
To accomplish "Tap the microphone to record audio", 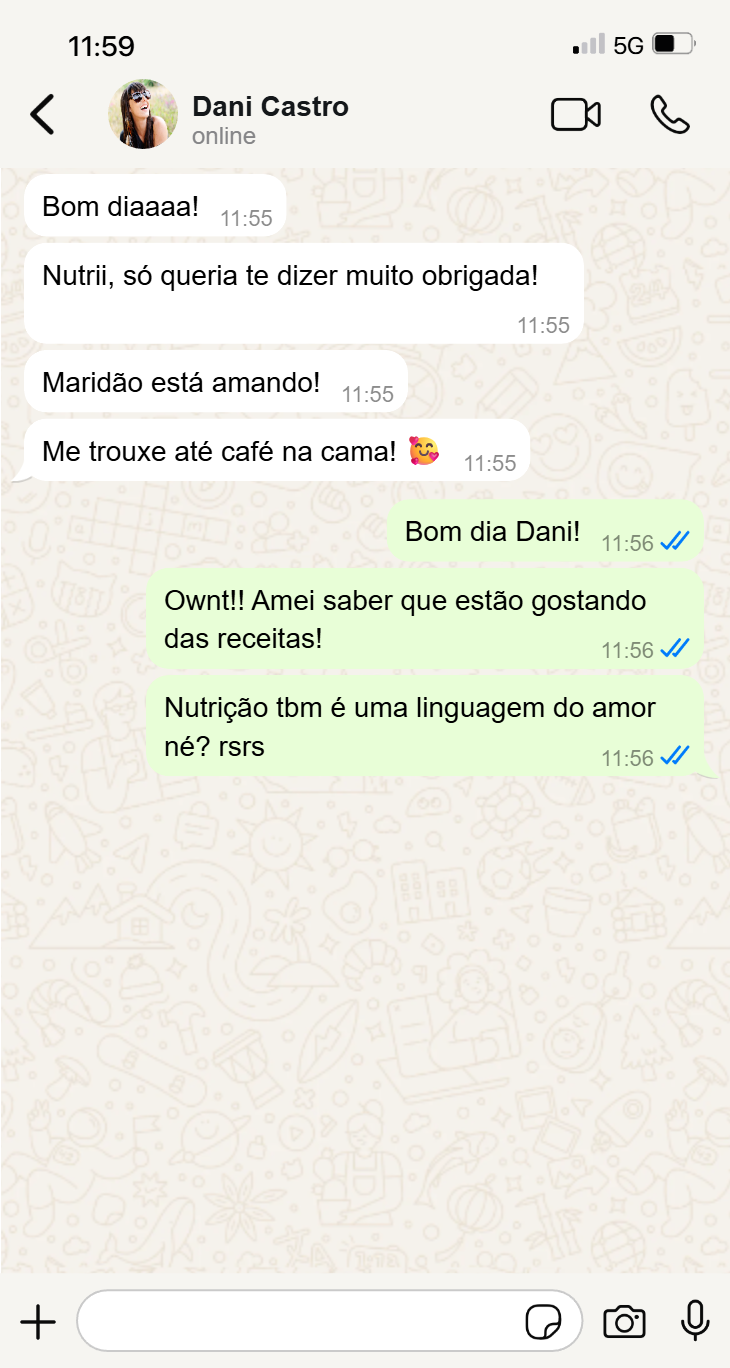I will [x=695, y=1322].
